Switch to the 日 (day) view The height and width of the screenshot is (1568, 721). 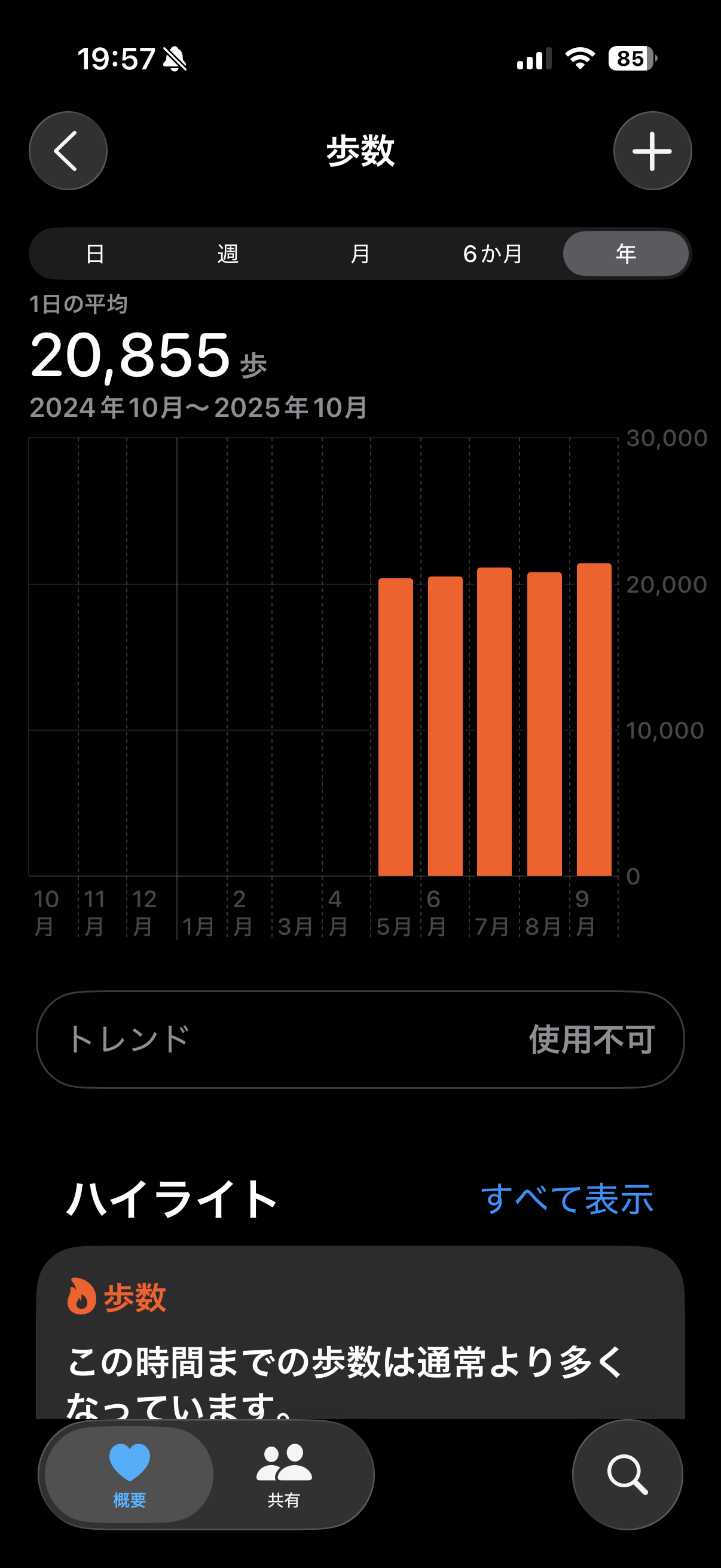(95, 254)
